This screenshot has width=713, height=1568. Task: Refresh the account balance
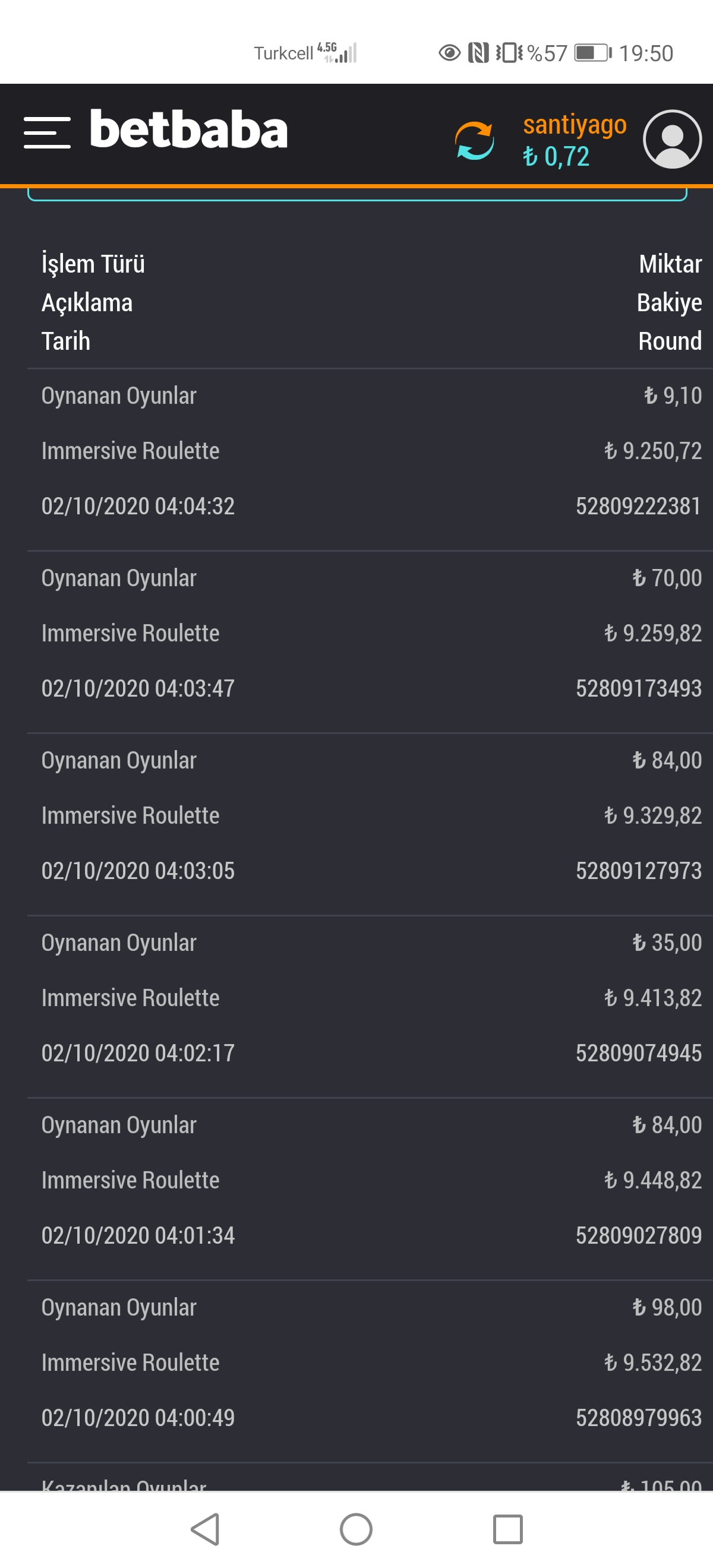(x=474, y=141)
